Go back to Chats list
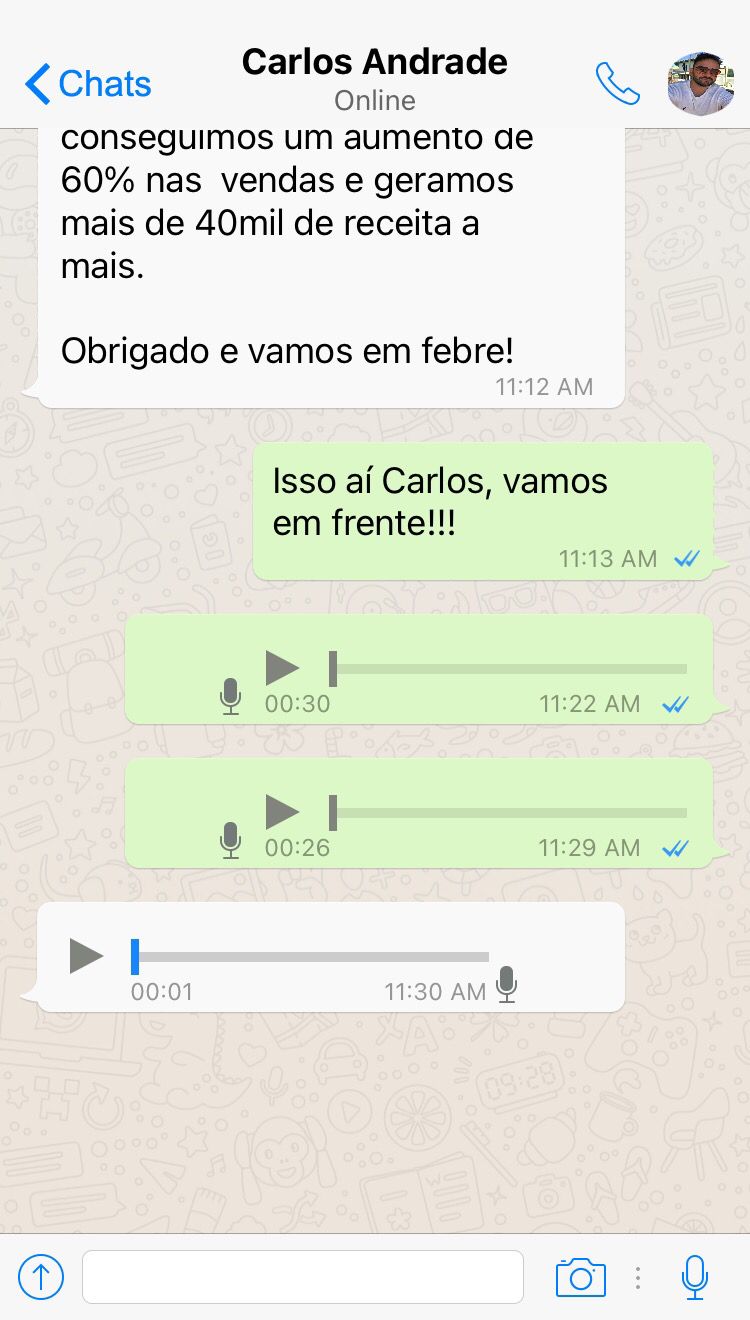 tap(88, 84)
